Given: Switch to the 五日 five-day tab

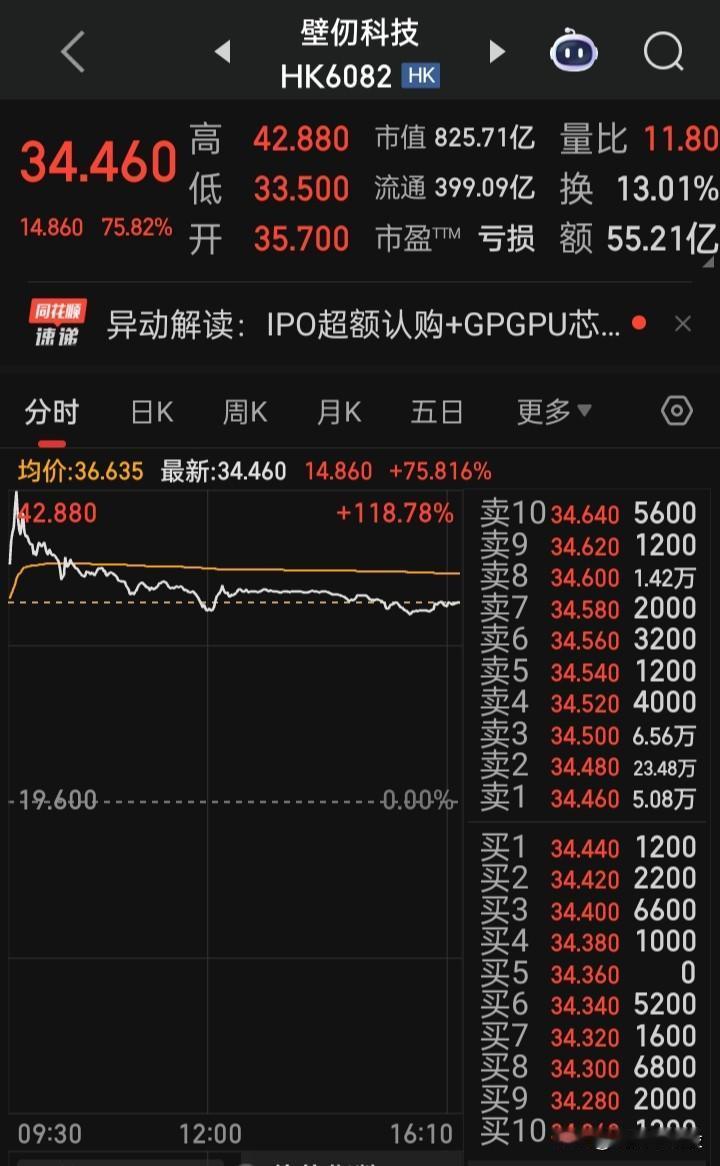Looking at the screenshot, I should (436, 410).
